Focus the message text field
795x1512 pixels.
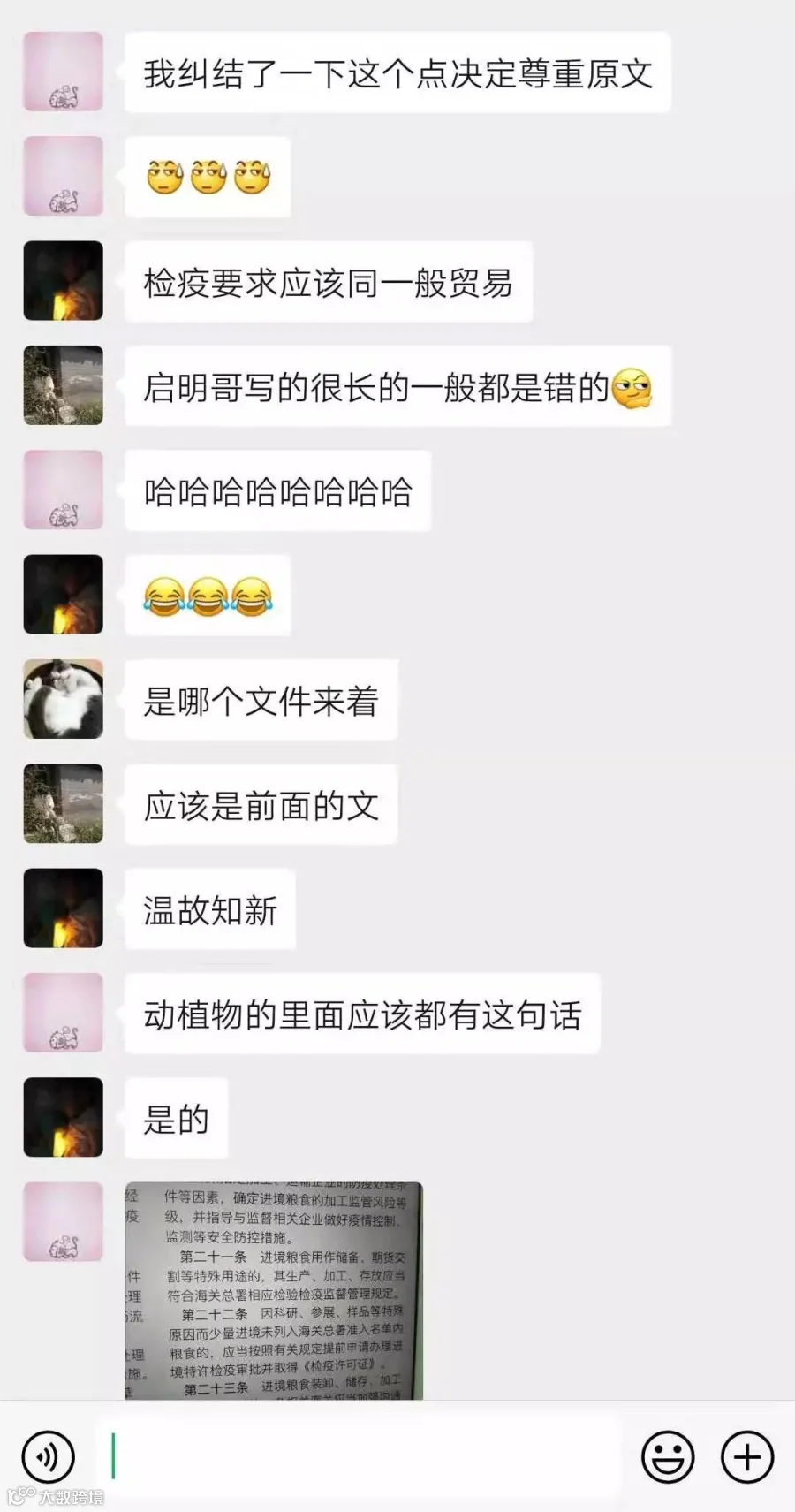click(358, 1456)
